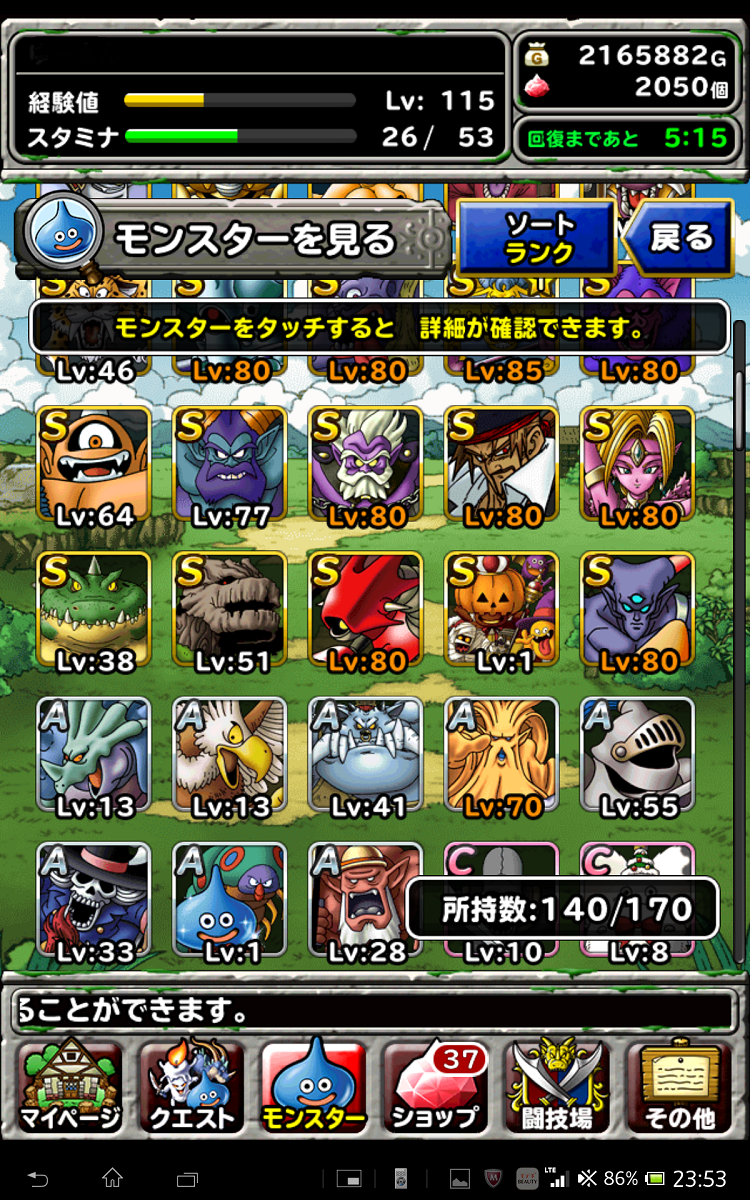750x1200 pixels.
Task: Open the S-rank monster at Lv:77
Action: [x=230, y=467]
